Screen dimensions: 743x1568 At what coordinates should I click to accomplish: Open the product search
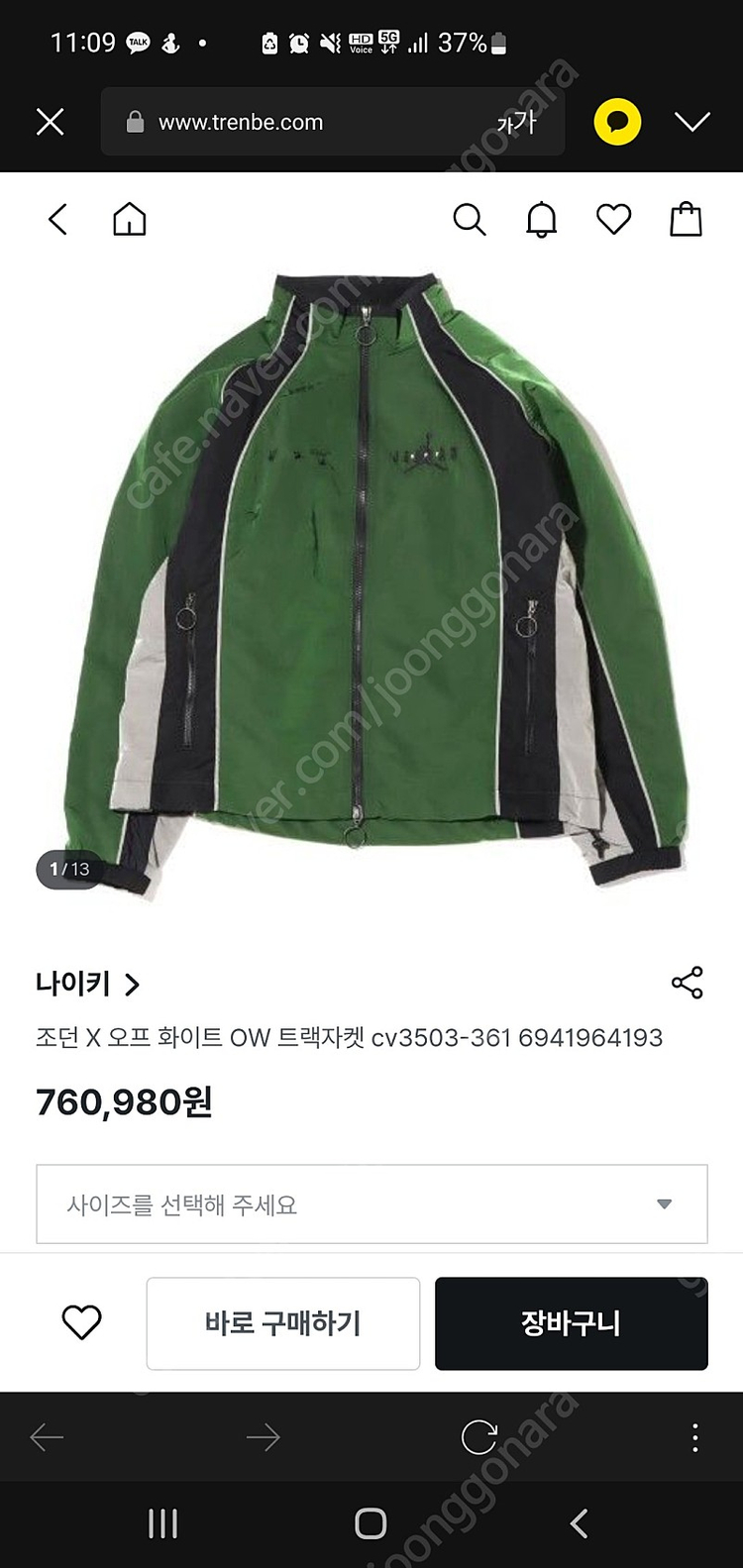coord(469,219)
